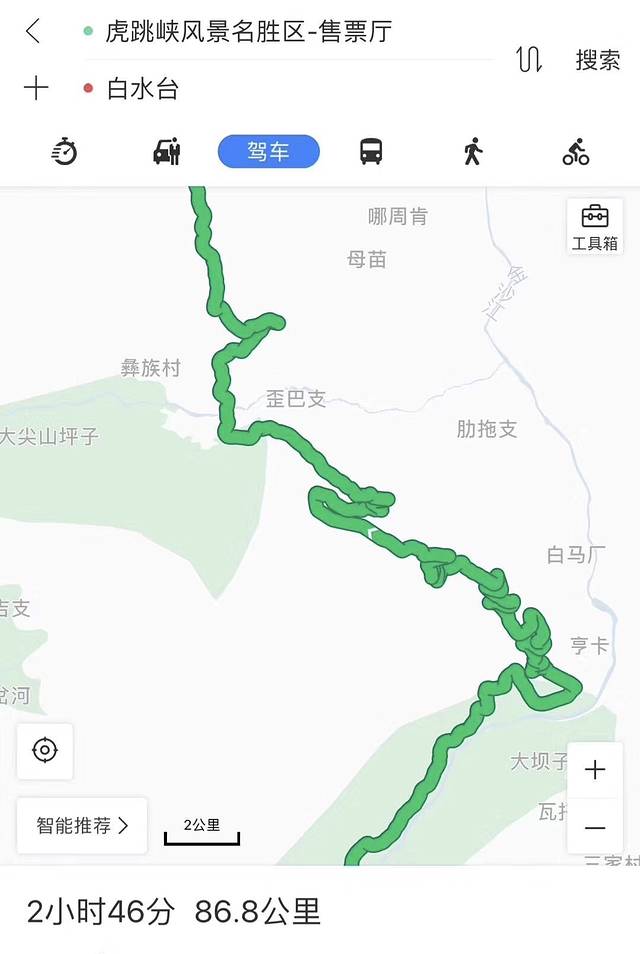640x954 pixels.
Task: Open the 工具箱 toolbox
Action: 595,226
